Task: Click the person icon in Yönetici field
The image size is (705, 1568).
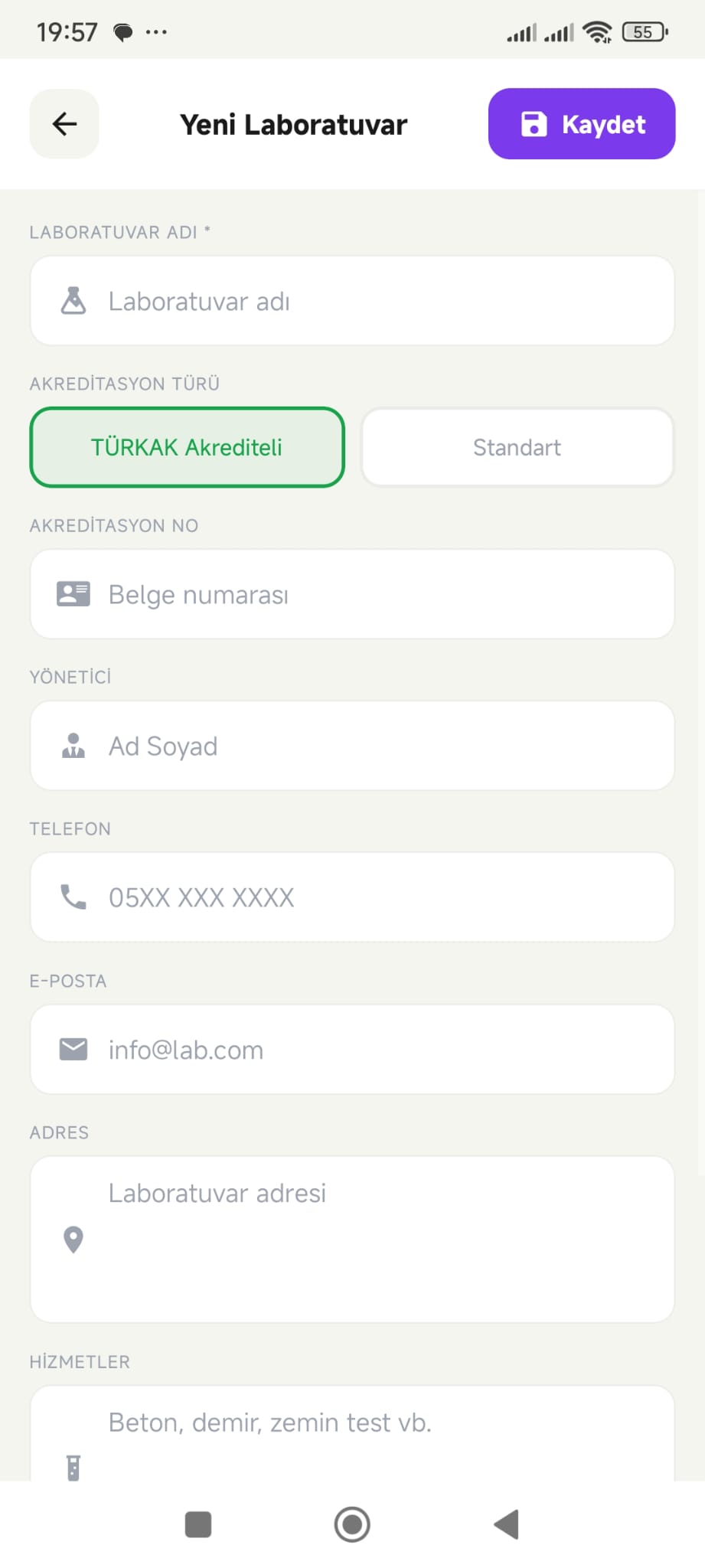Action: [x=73, y=745]
